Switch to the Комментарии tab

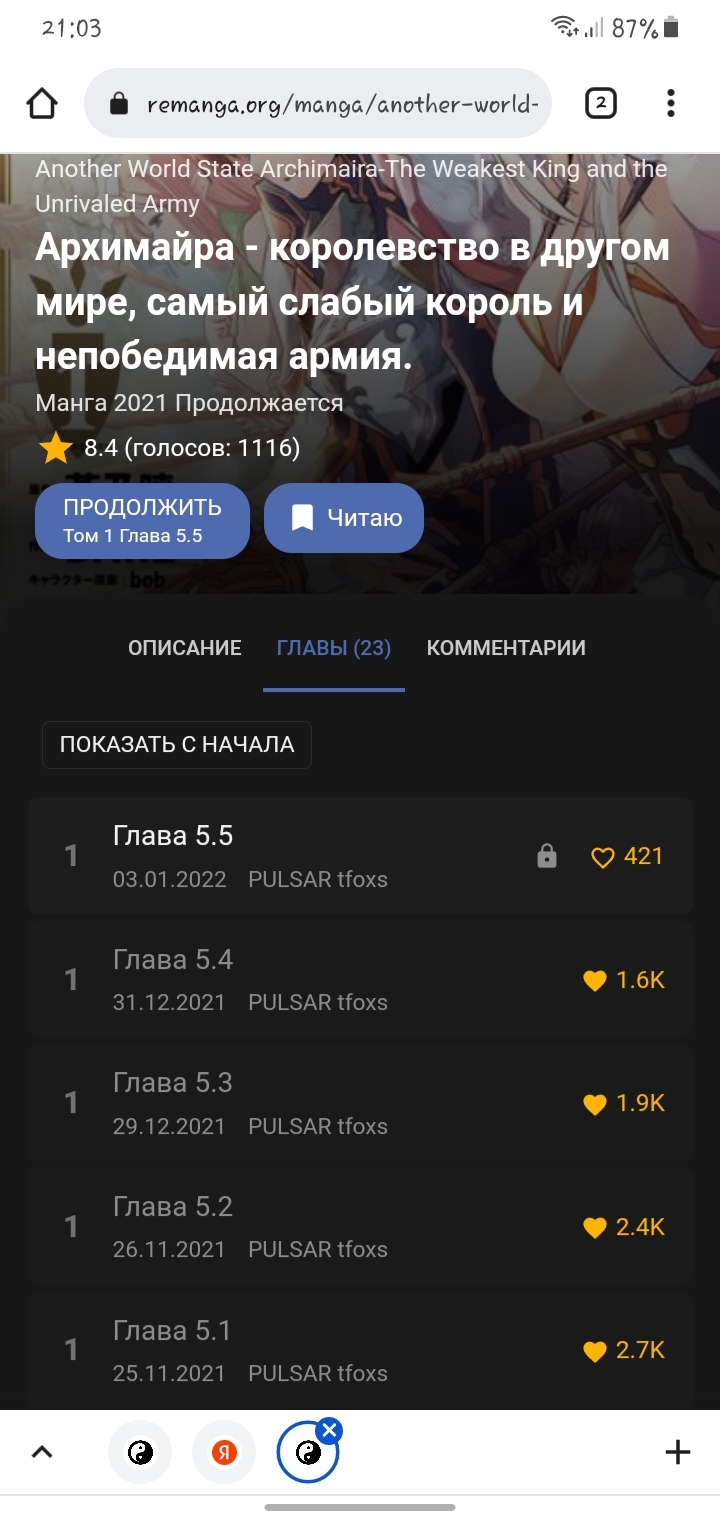point(505,648)
